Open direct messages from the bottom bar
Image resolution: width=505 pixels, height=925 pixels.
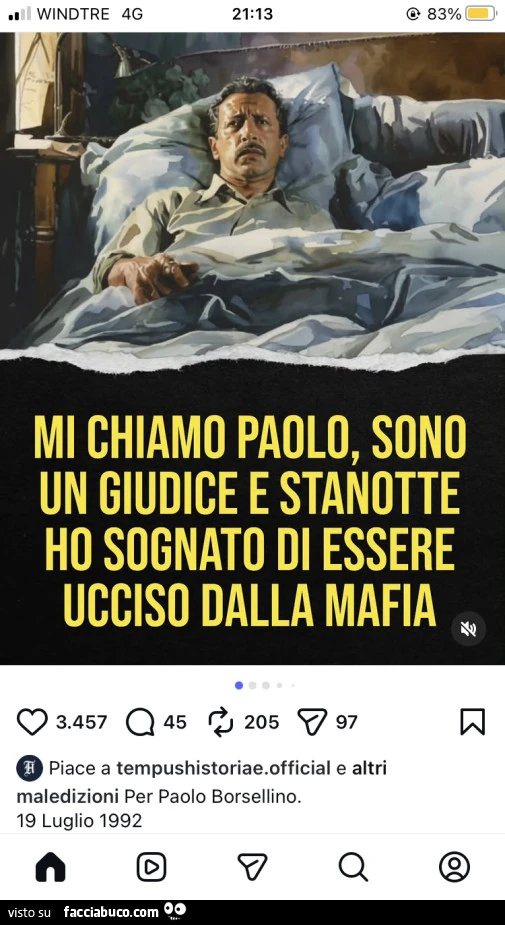tap(252, 867)
